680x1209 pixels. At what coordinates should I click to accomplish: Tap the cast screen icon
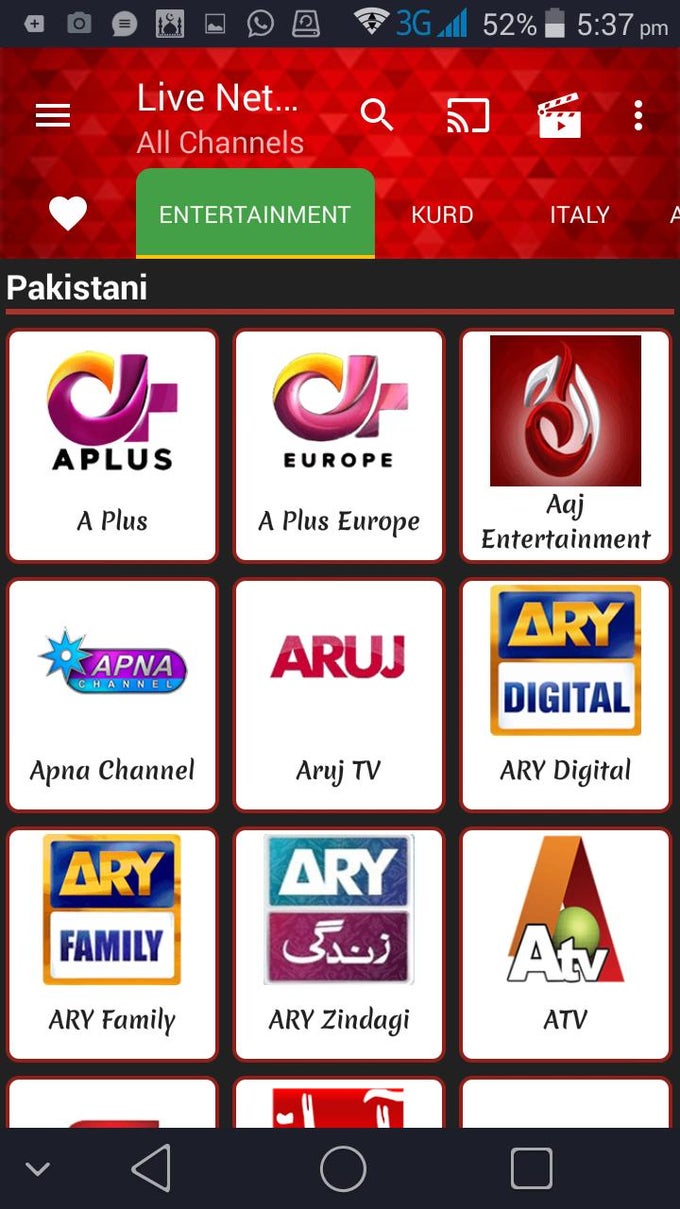(x=467, y=117)
